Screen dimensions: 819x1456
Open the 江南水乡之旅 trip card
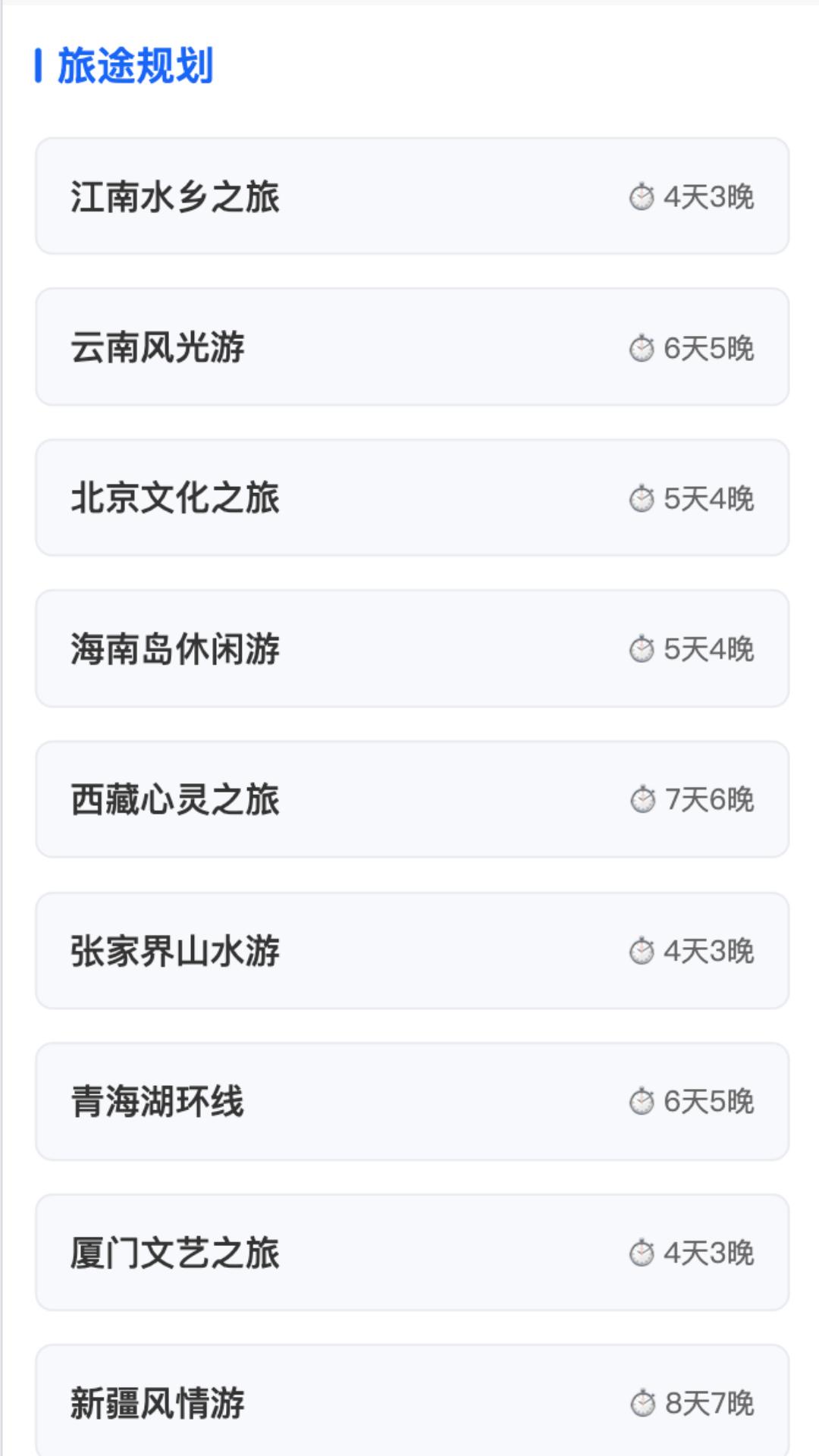(409, 196)
